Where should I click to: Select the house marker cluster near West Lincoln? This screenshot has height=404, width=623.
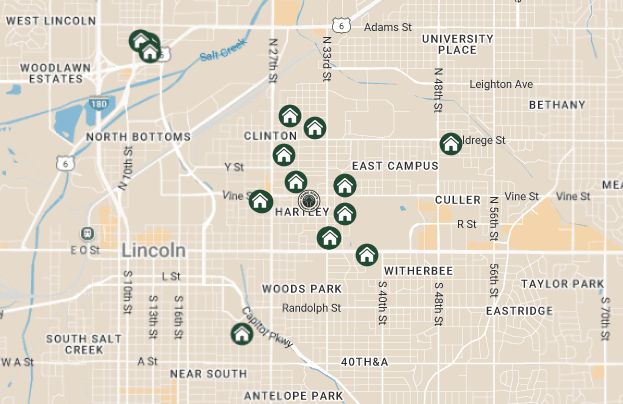pyautogui.click(x=146, y=46)
